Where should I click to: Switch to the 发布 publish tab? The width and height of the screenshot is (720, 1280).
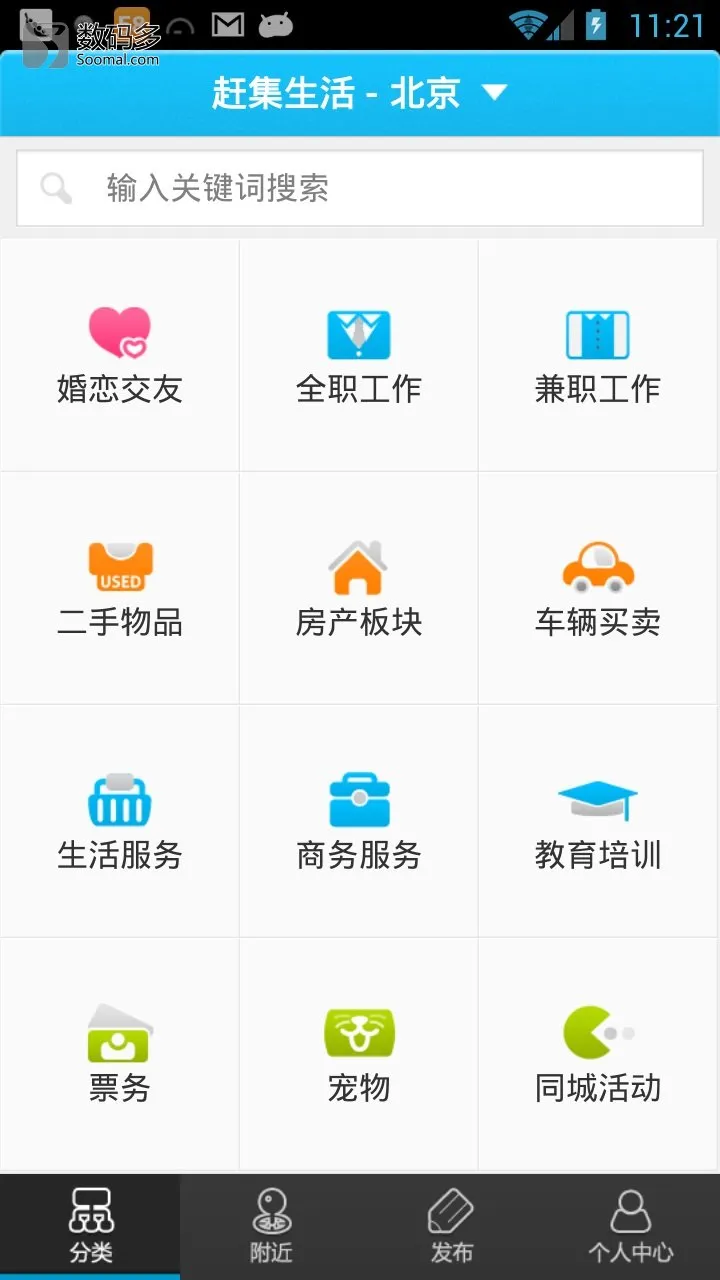click(450, 1227)
